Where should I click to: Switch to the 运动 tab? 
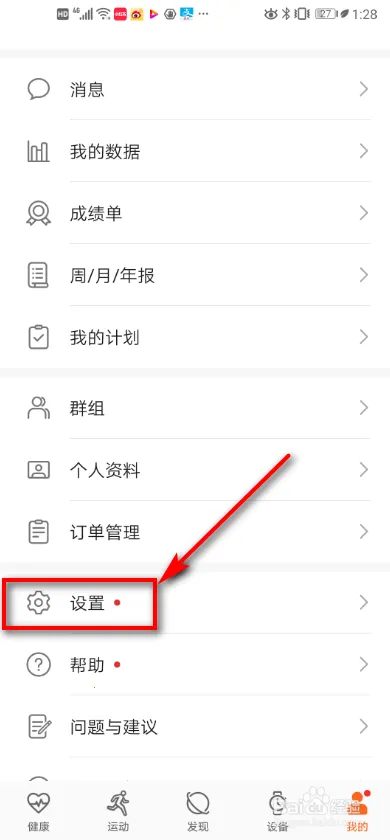click(117, 810)
